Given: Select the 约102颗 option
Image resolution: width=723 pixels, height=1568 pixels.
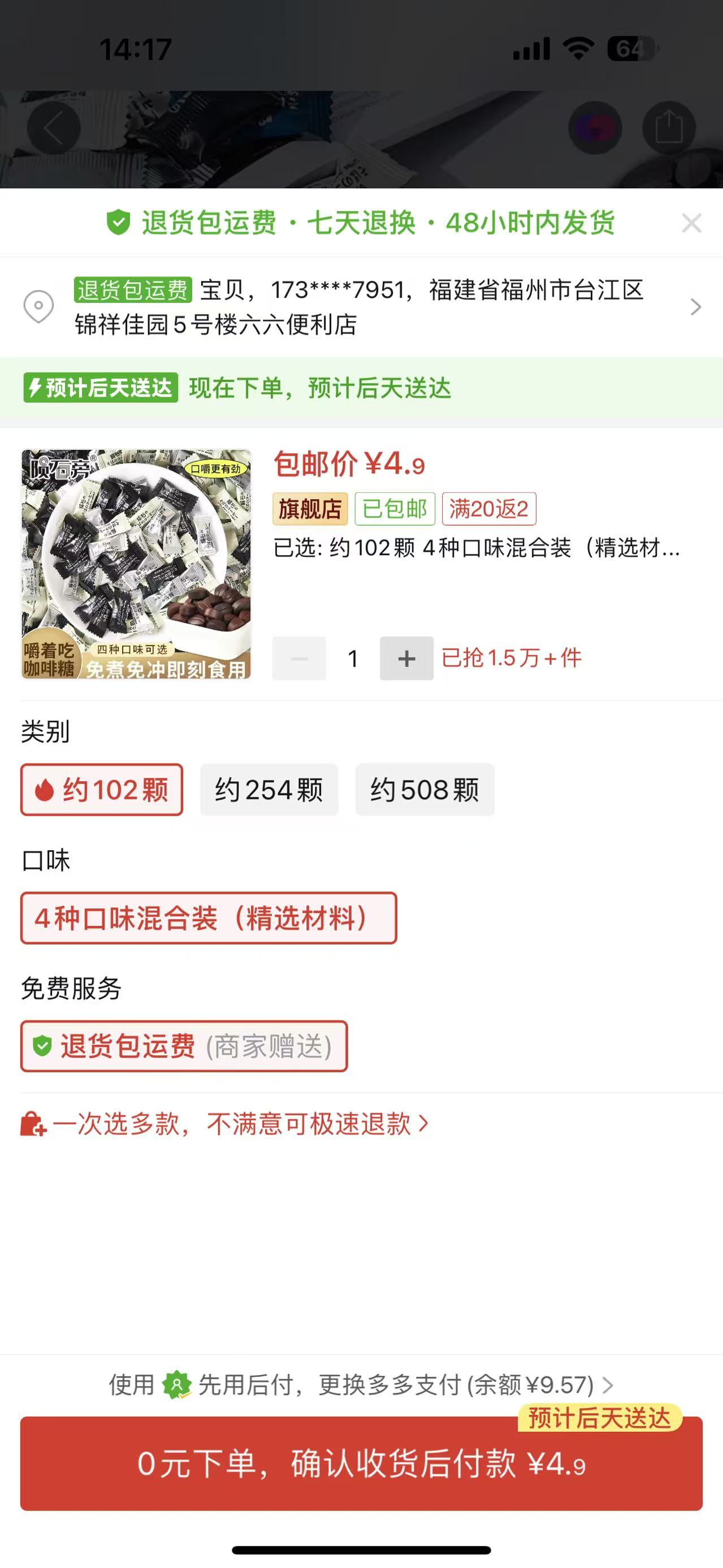Looking at the screenshot, I should 102,790.
